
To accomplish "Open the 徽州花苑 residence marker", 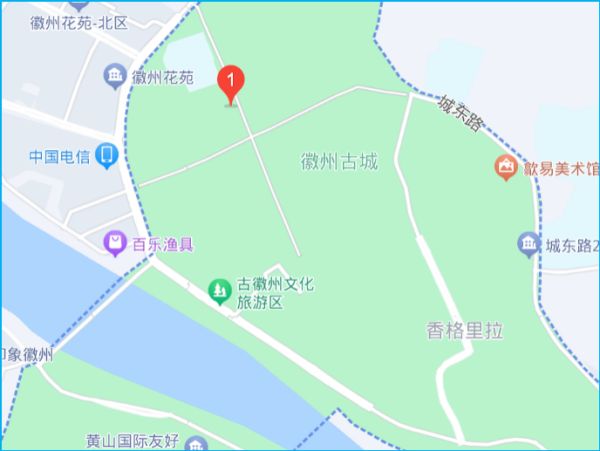I will [x=115, y=76].
